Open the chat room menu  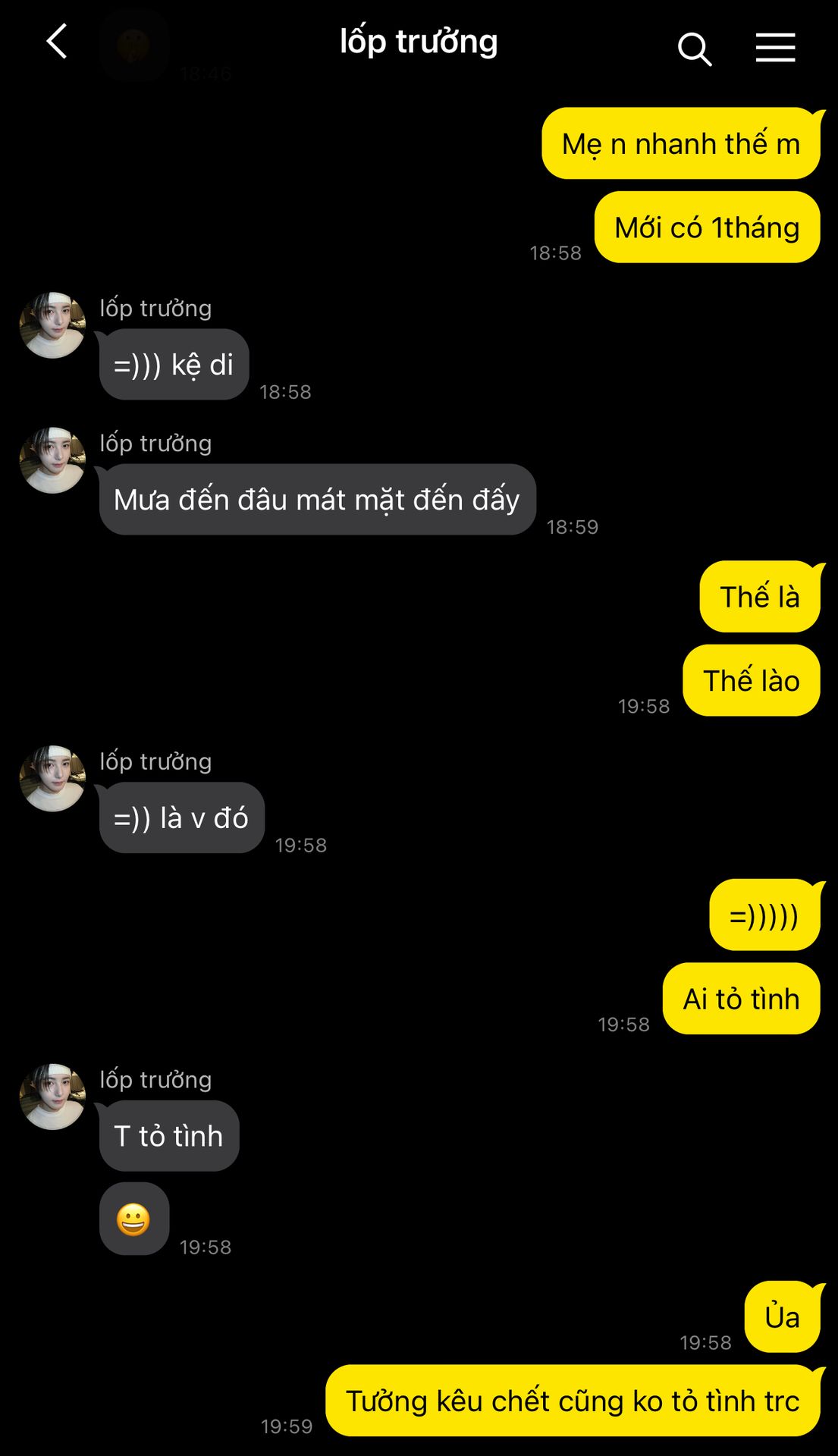point(775,47)
